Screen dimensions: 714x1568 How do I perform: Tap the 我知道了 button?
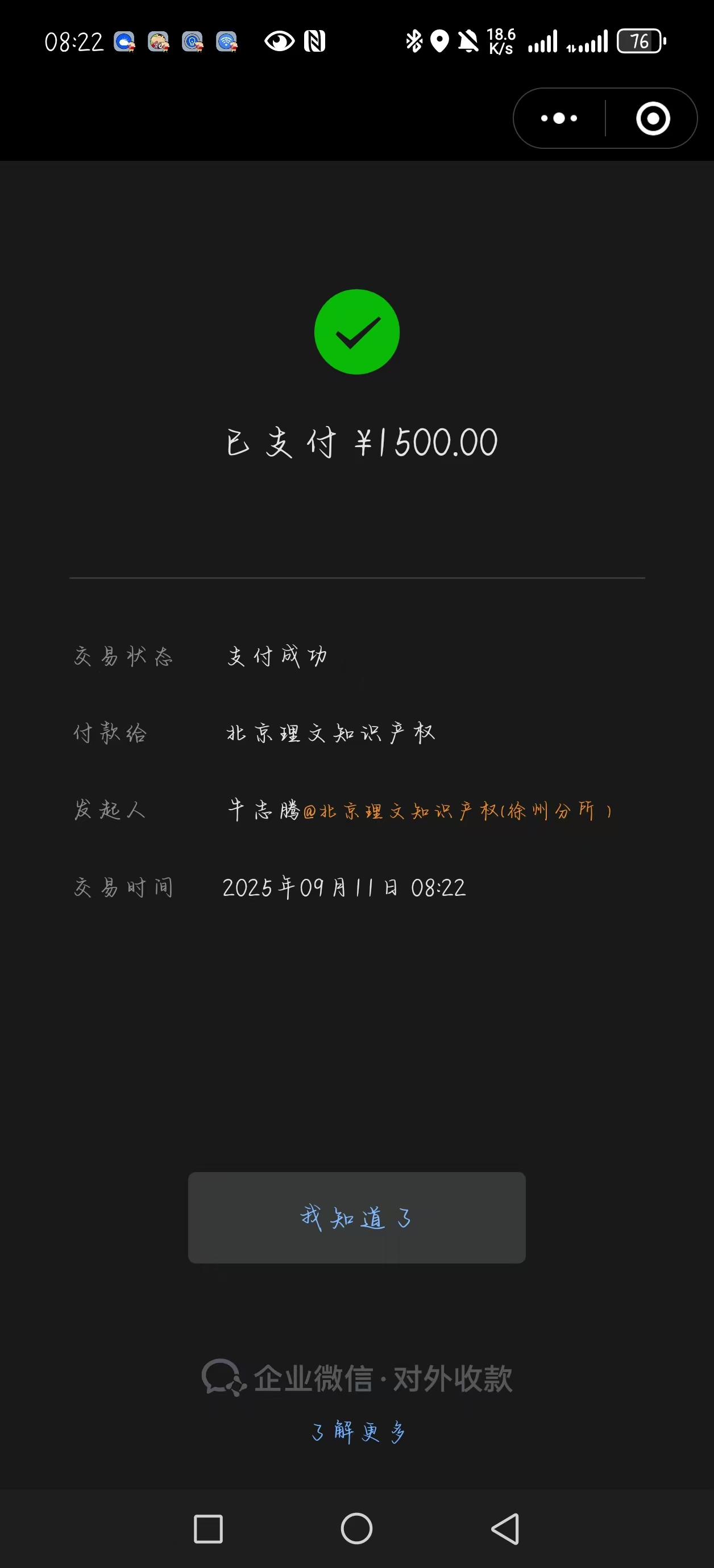click(x=356, y=1217)
